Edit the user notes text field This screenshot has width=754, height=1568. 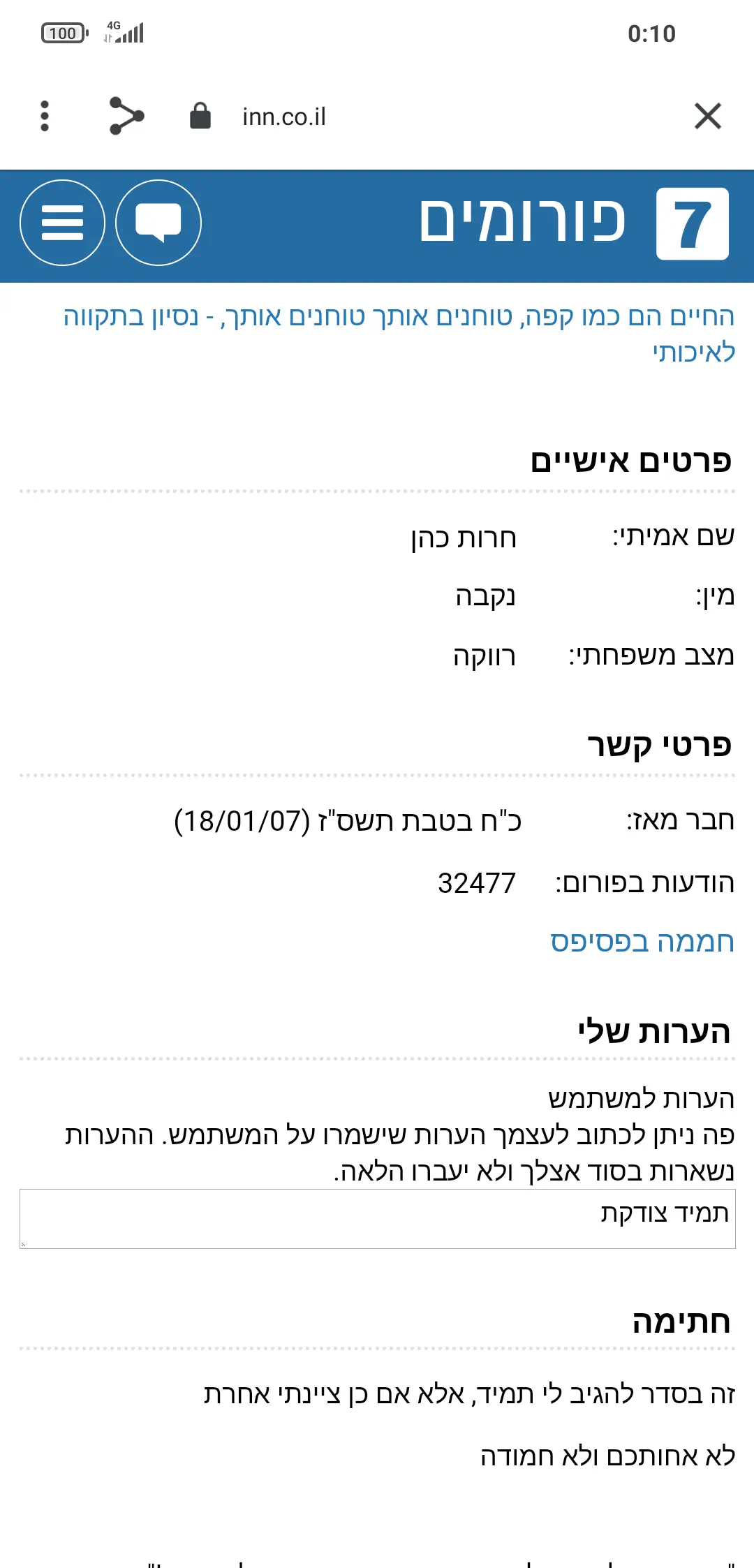tap(377, 1218)
